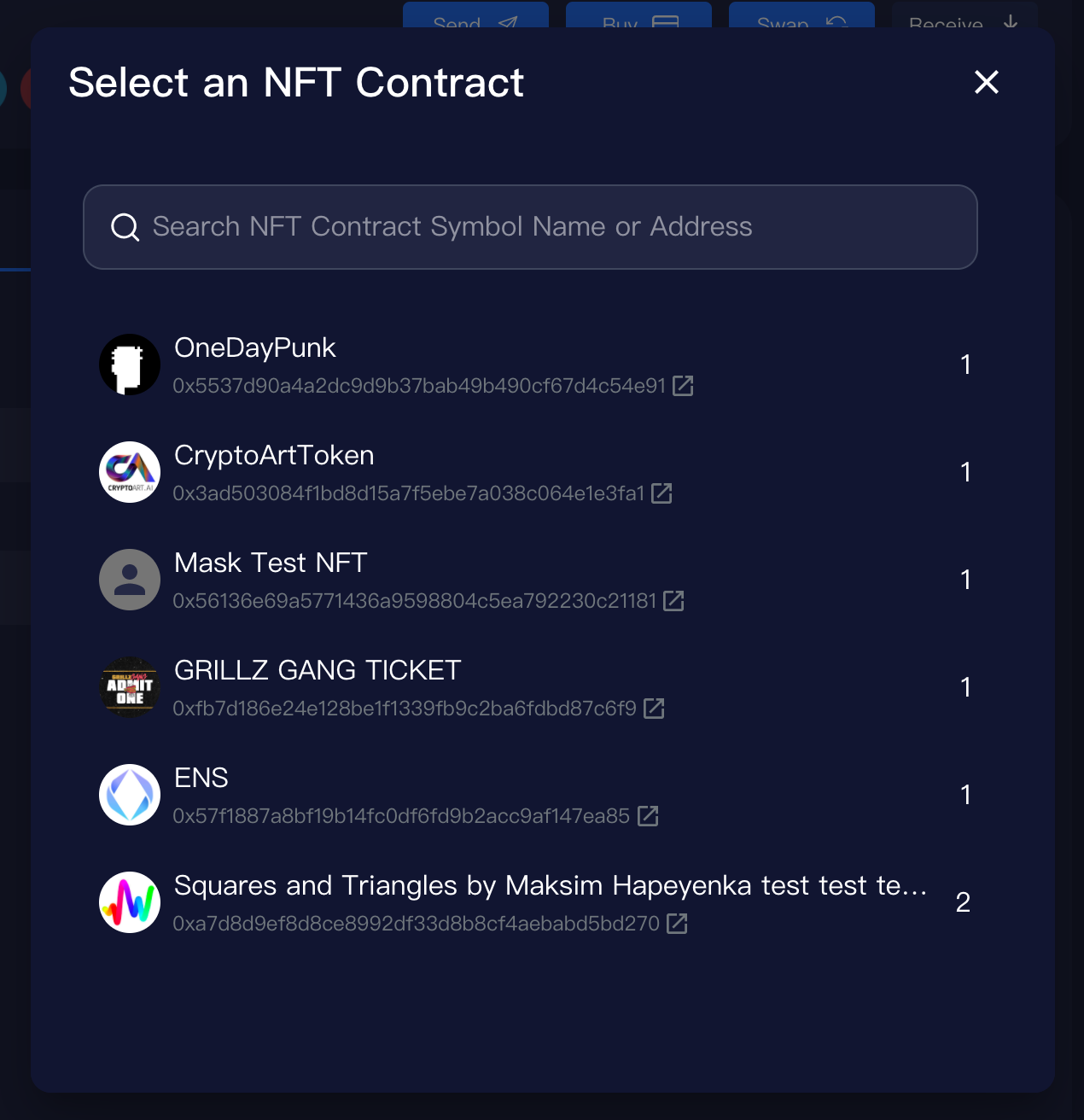
Task: Open Squares and Triangles address link
Action: 677,924
